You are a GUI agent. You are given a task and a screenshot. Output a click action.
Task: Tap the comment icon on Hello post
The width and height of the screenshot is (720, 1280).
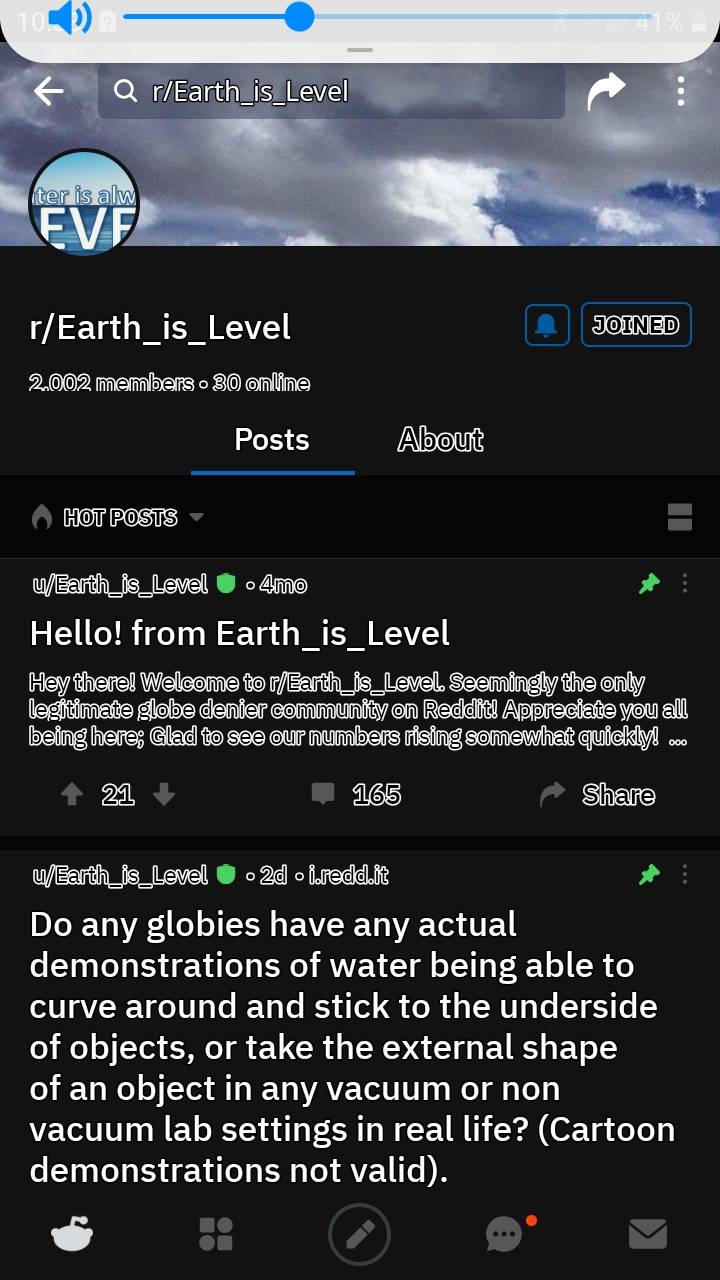[324, 794]
